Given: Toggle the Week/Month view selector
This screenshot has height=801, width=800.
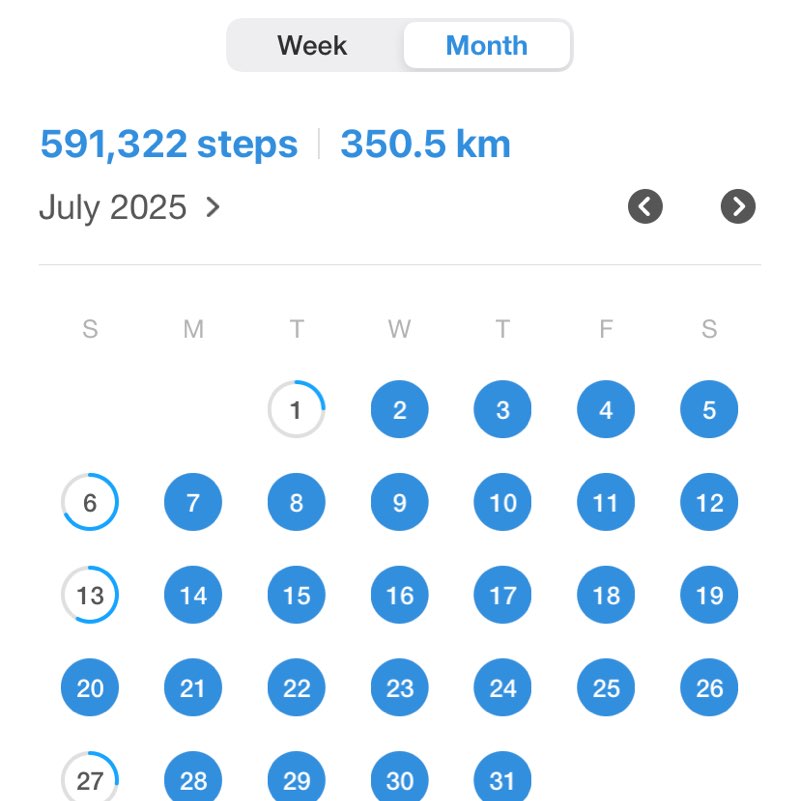Looking at the screenshot, I should click(x=400, y=45).
